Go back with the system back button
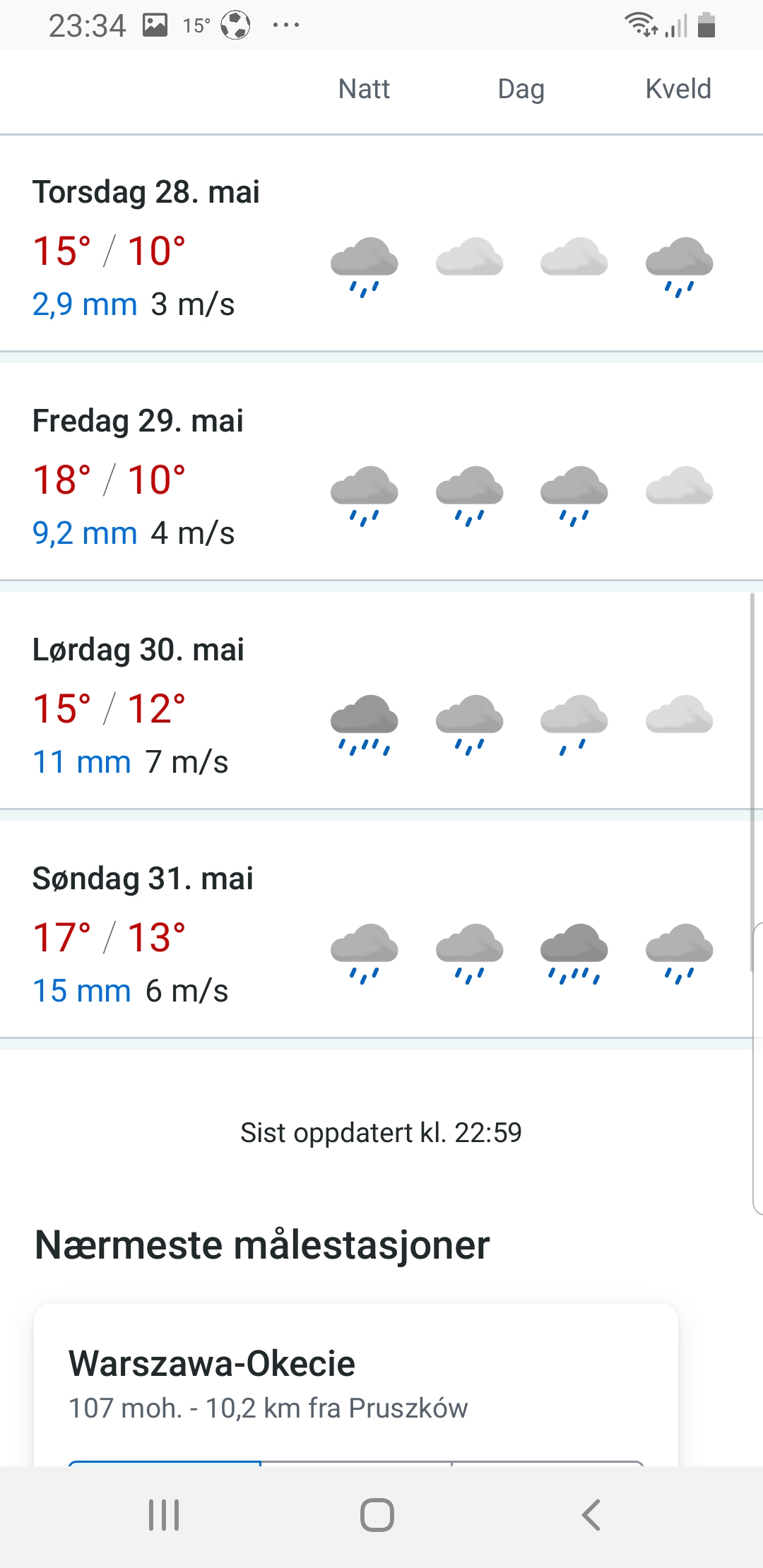Image resolution: width=763 pixels, height=1568 pixels. [591, 1515]
